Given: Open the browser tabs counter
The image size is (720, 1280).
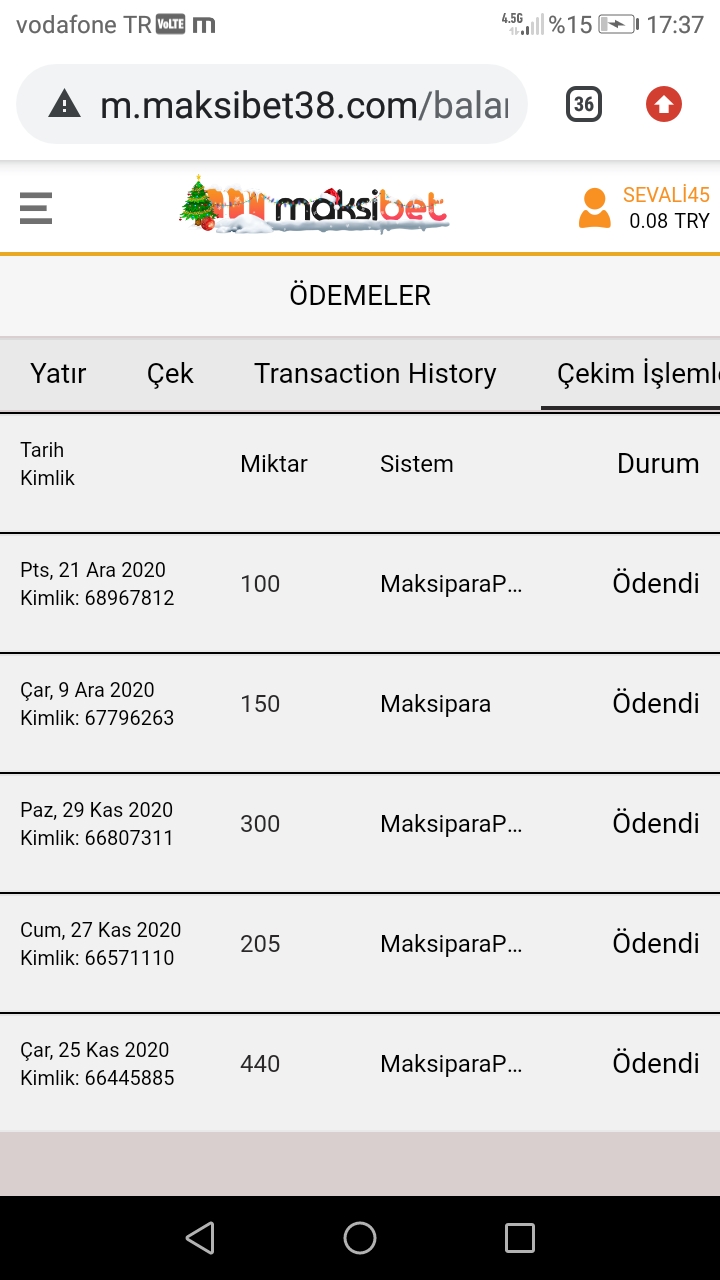Looking at the screenshot, I should click(584, 104).
